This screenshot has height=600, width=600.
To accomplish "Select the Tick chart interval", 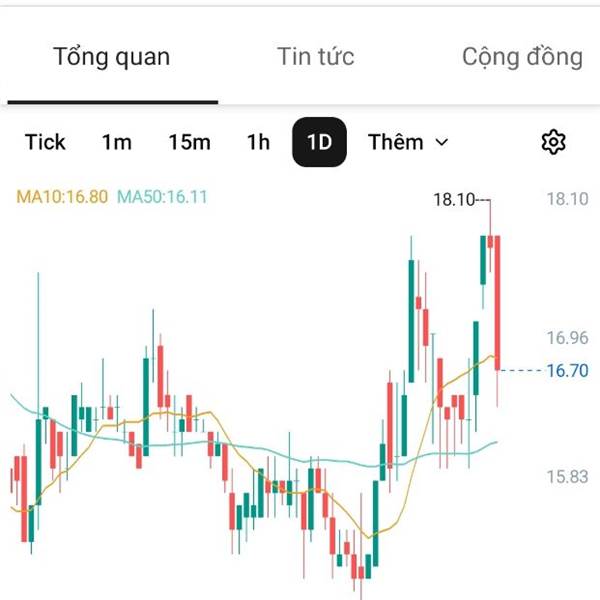I will coord(45,142).
